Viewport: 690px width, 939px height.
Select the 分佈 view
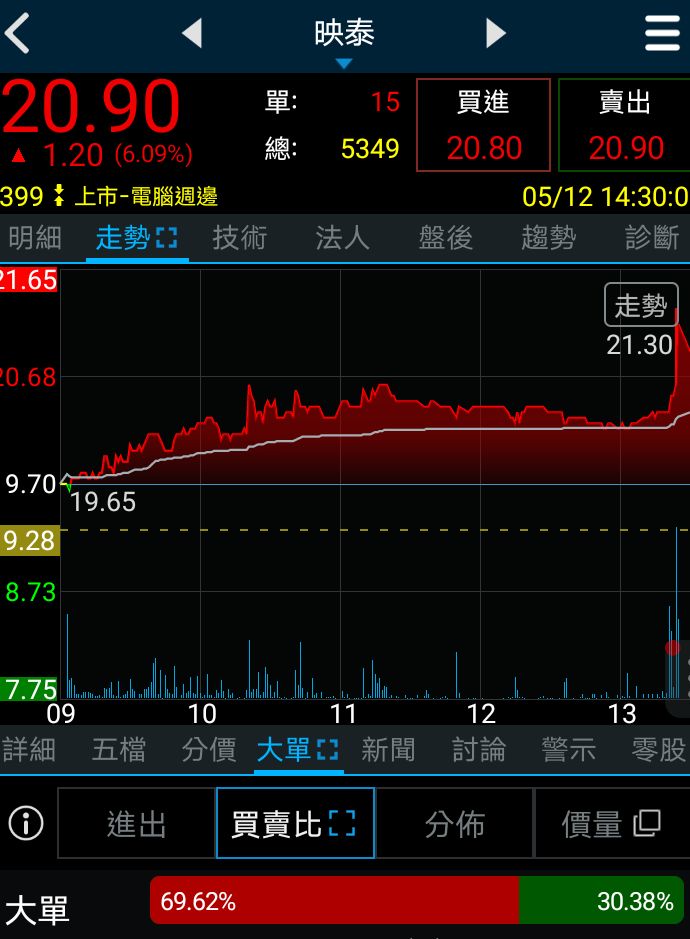coord(454,824)
